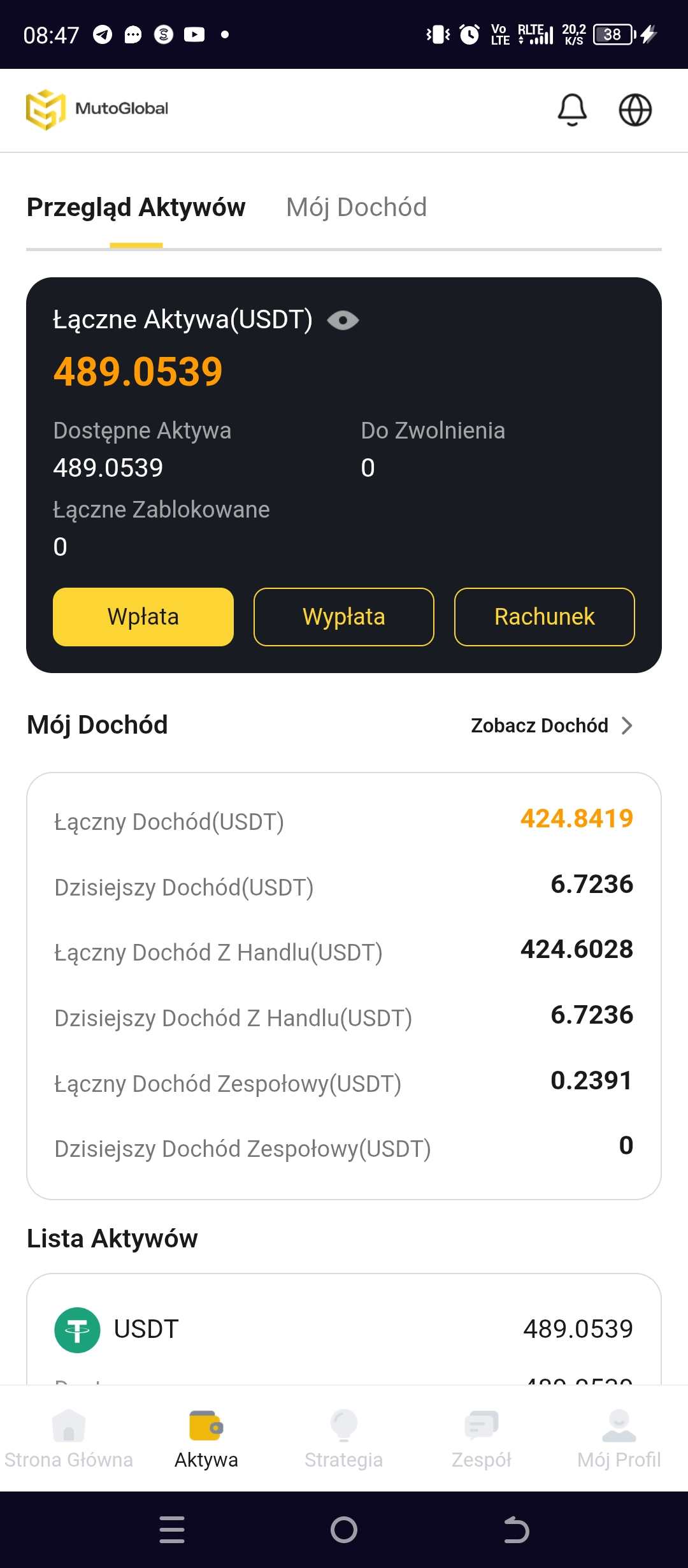Hide total assets with eye icon
Image resolution: width=688 pixels, height=1568 pixels.
[343, 320]
